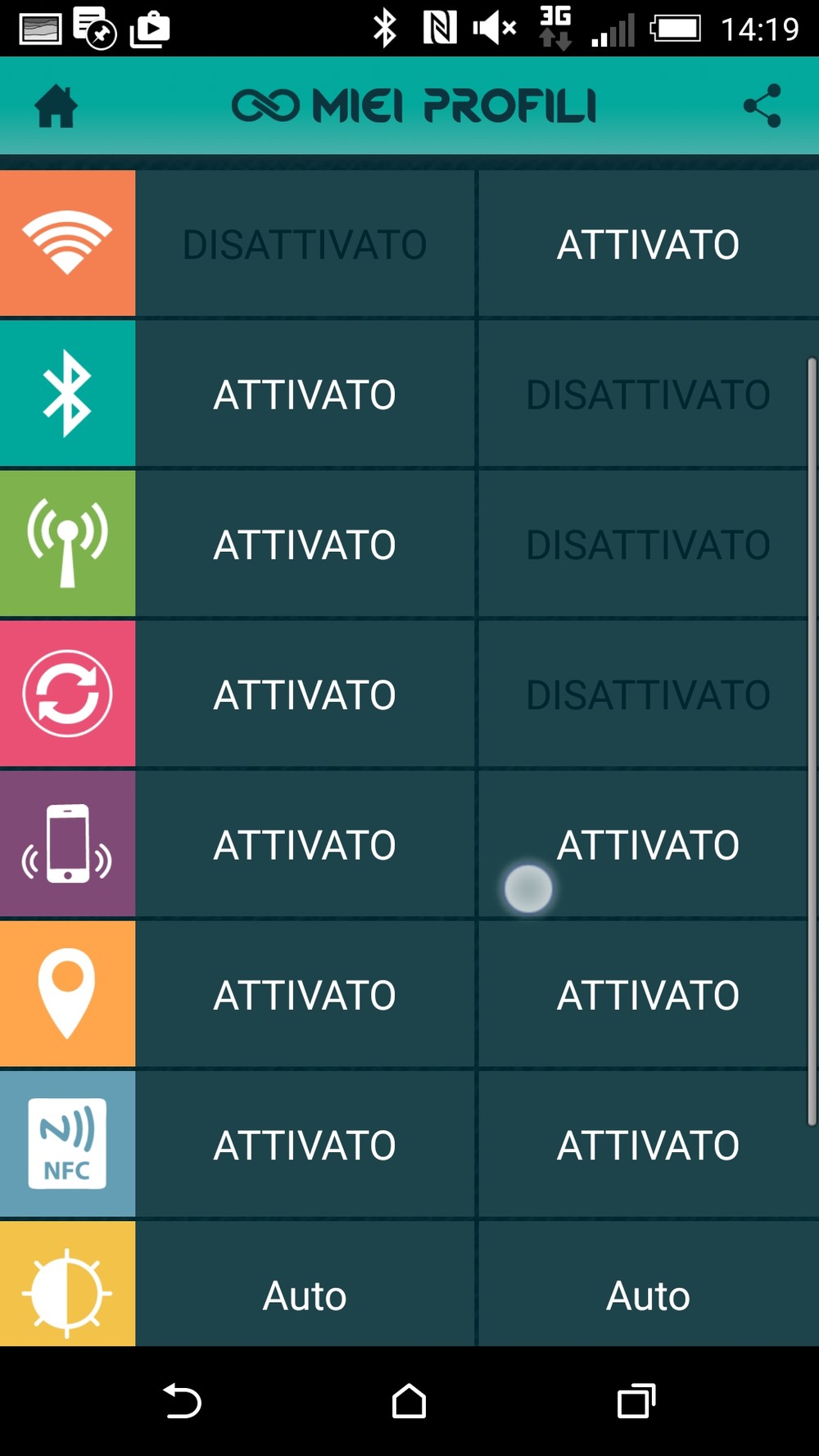Image resolution: width=819 pixels, height=1456 pixels.
Task: Toggle NFC setting in second column
Action: pyautogui.click(x=648, y=1145)
